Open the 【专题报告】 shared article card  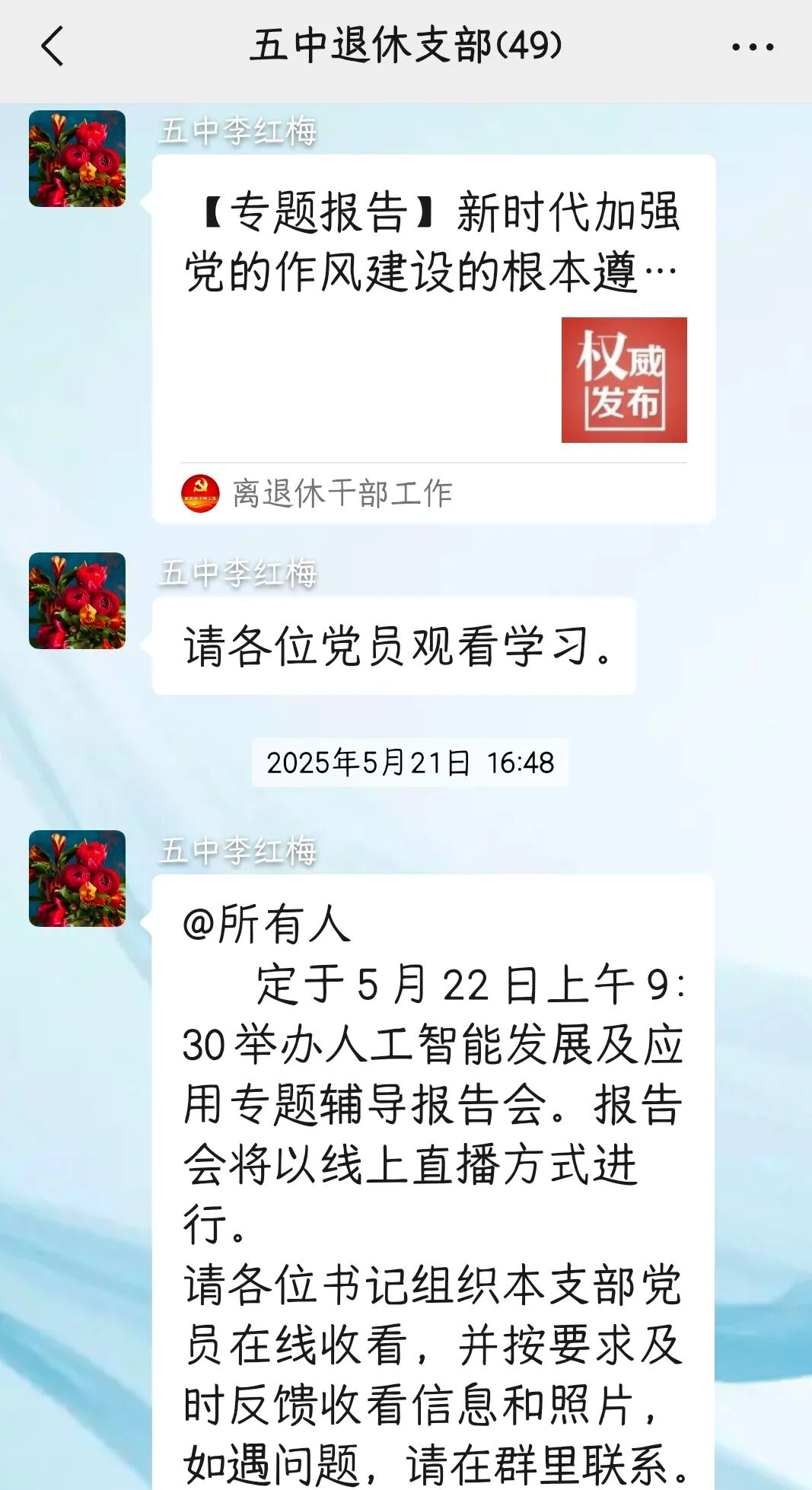433,339
